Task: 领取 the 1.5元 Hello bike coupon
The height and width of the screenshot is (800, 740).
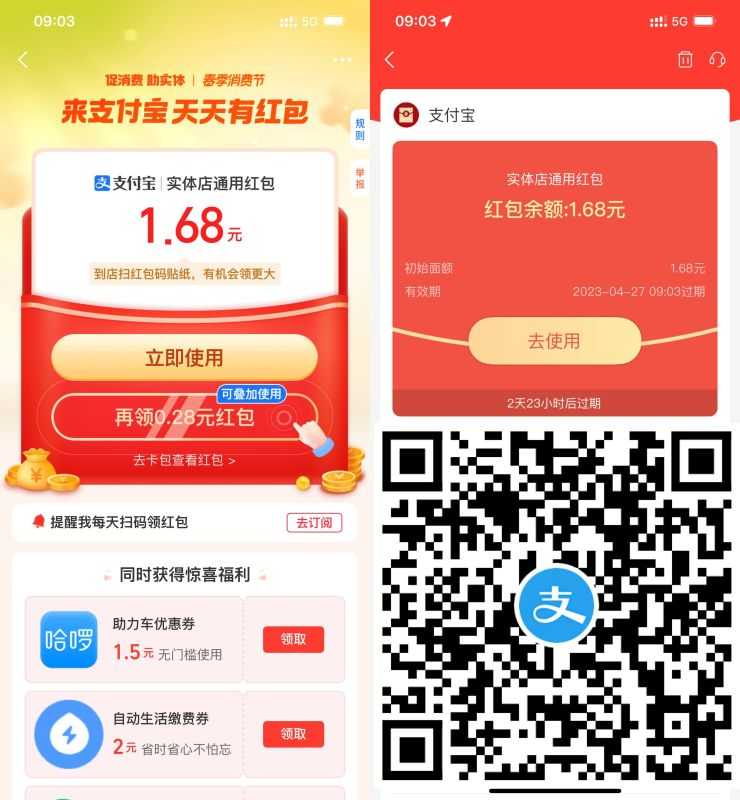Action: click(292, 639)
